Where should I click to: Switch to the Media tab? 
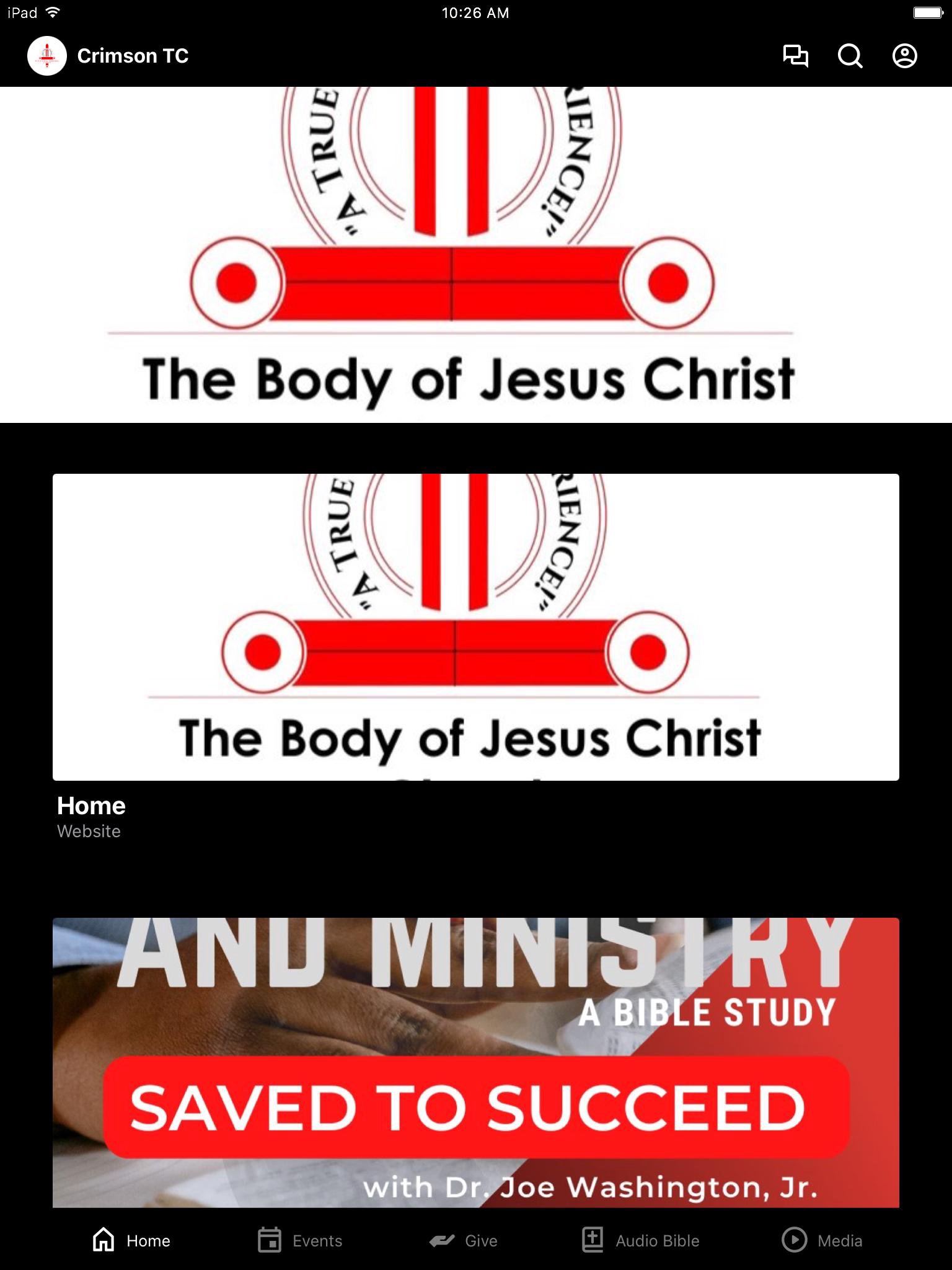click(x=822, y=1240)
